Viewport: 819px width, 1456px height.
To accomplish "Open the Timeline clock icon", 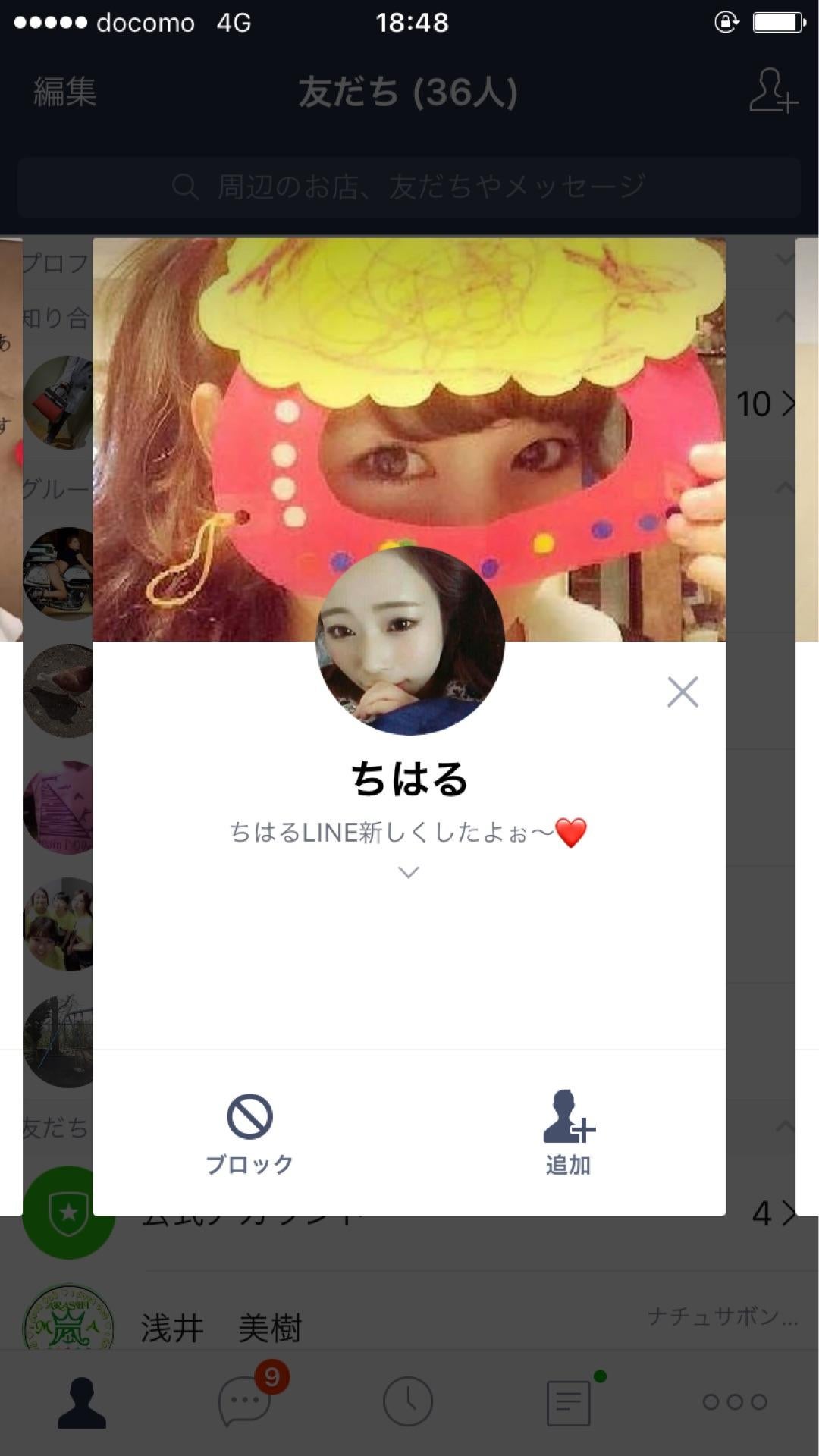I will click(409, 1399).
